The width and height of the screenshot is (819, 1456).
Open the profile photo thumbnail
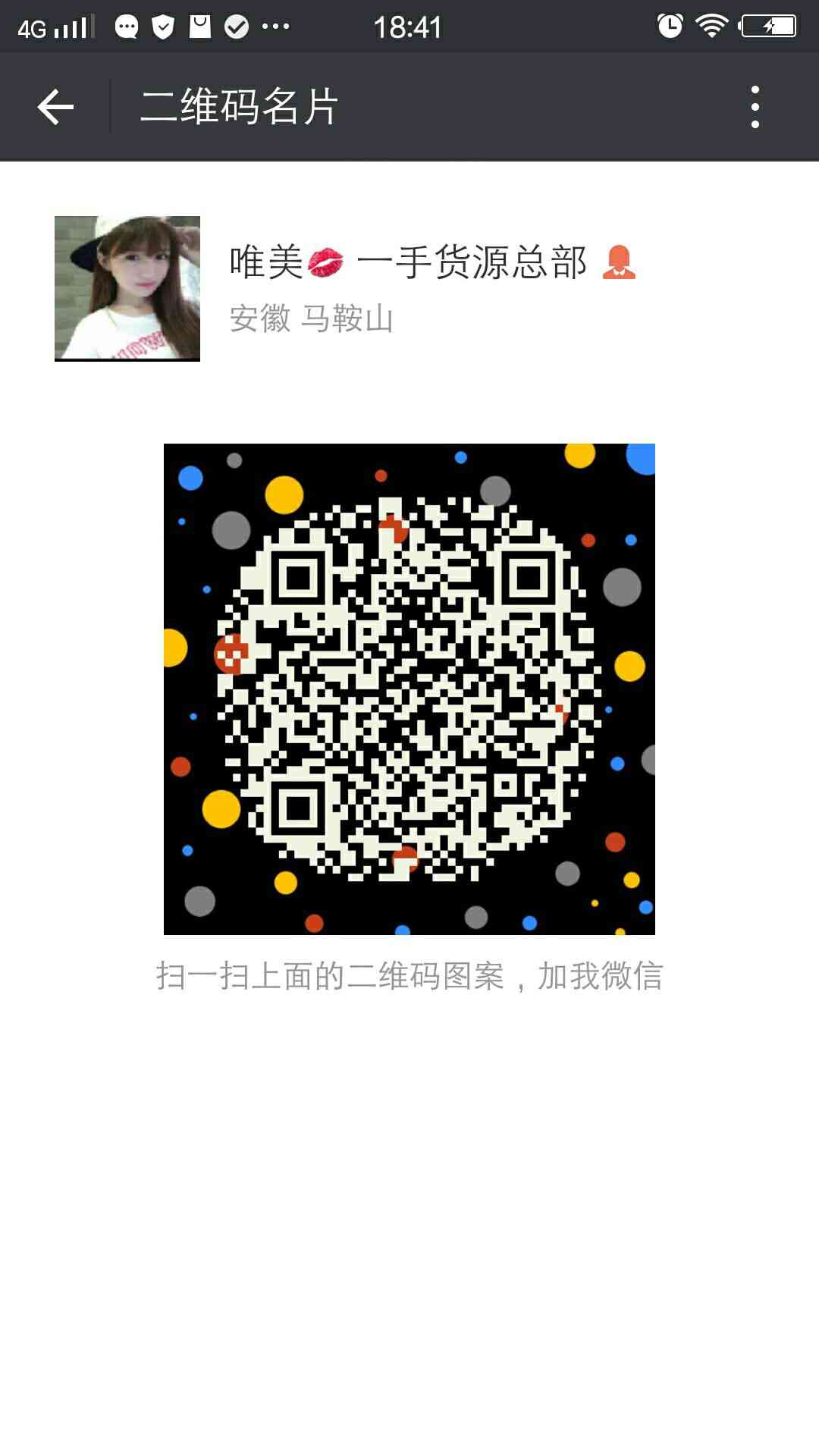(x=127, y=288)
